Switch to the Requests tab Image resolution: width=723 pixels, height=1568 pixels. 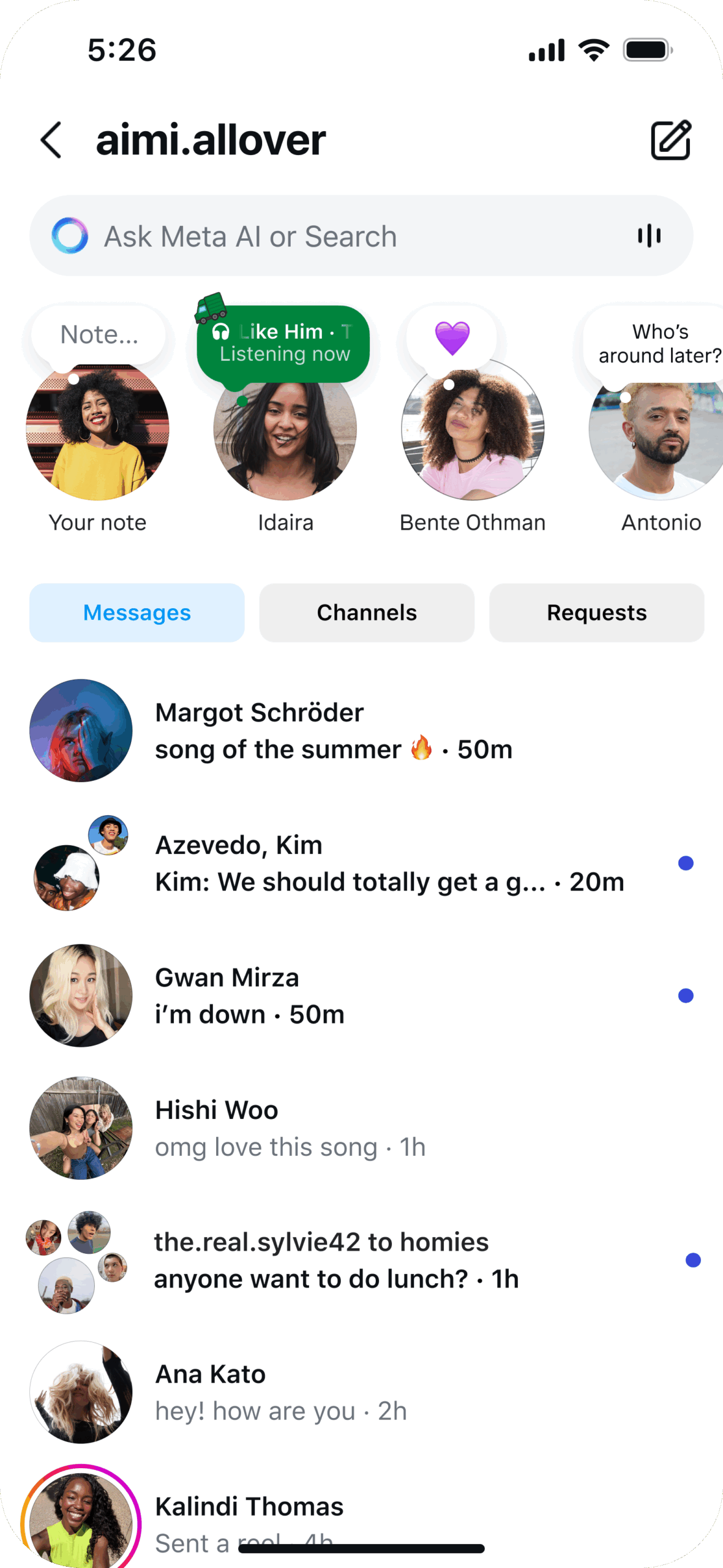[596, 612]
